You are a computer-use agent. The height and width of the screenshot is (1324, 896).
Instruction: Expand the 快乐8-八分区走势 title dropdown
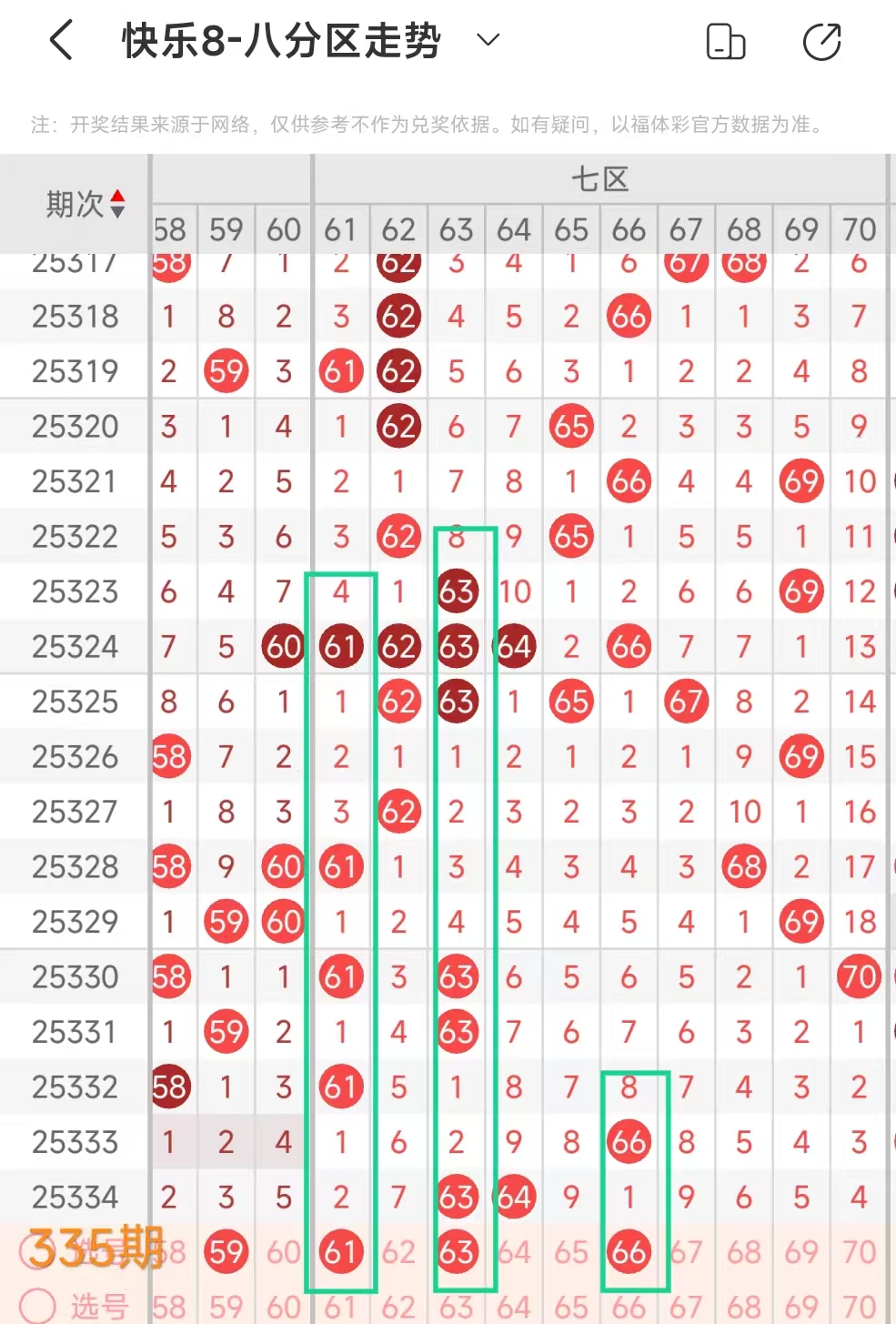[x=488, y=40]
